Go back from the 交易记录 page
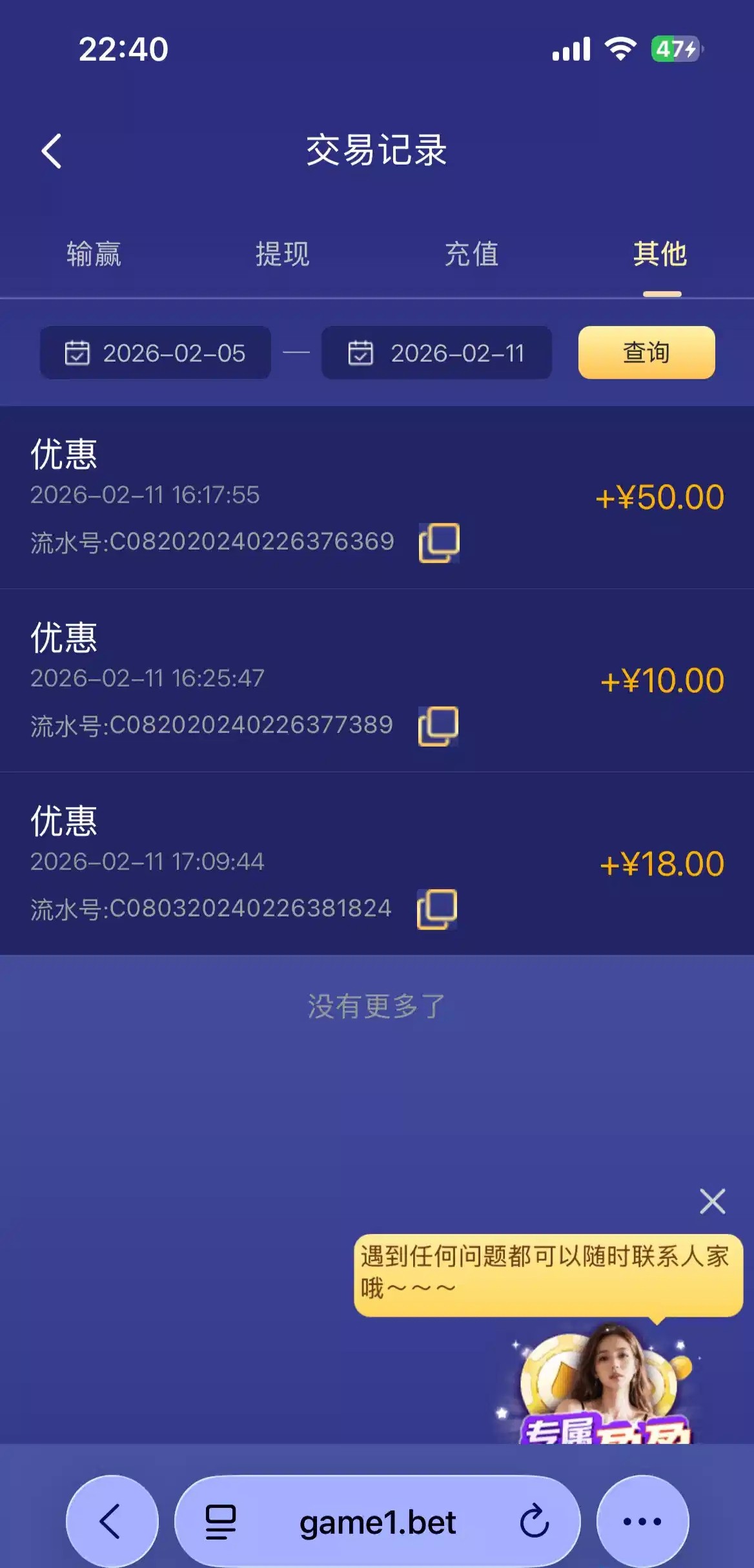This screenshot has width=754, height=1568. pos(52,151)
